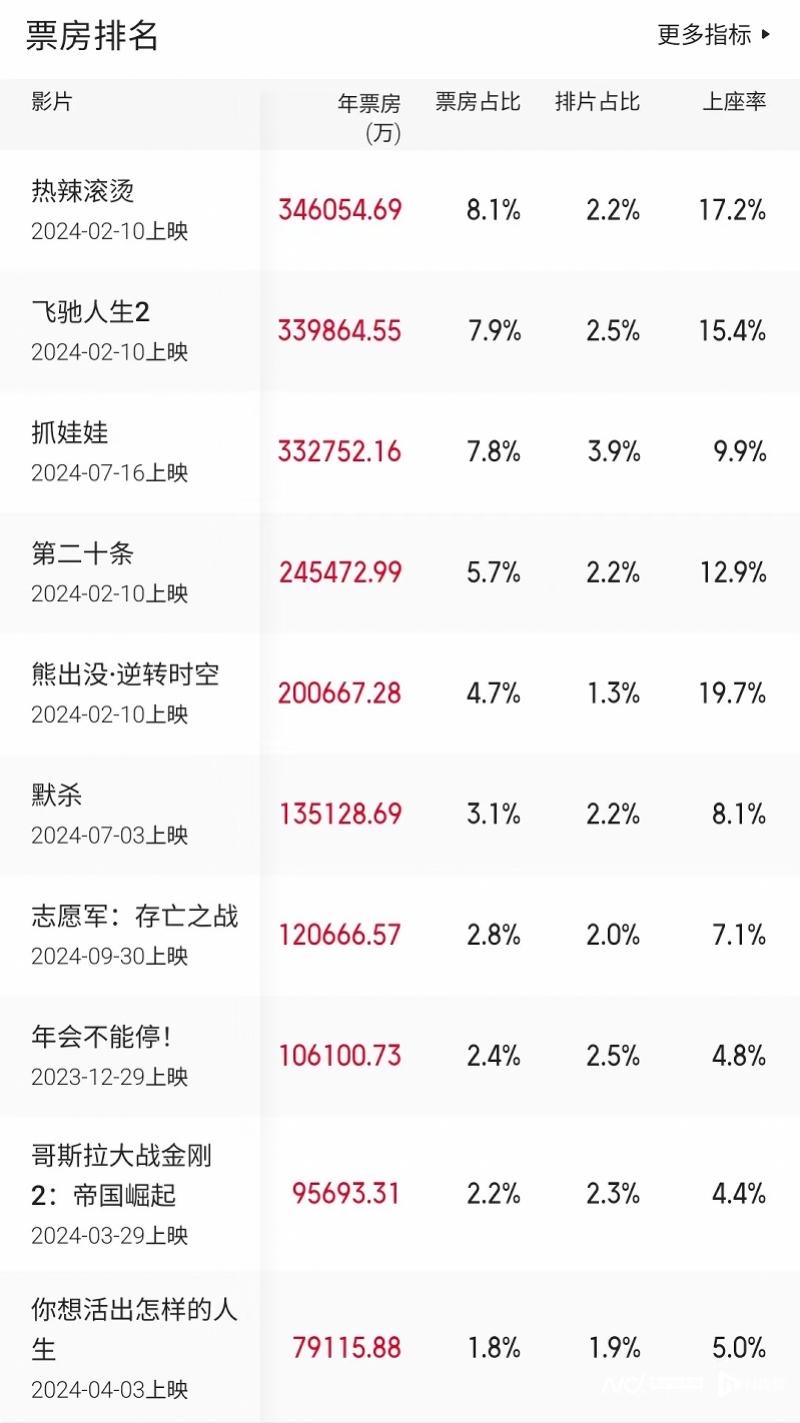Screen dimensions: 800x1423
Task: Open 志愿军：存亡之战 box office details
Action: pos(135,916)
